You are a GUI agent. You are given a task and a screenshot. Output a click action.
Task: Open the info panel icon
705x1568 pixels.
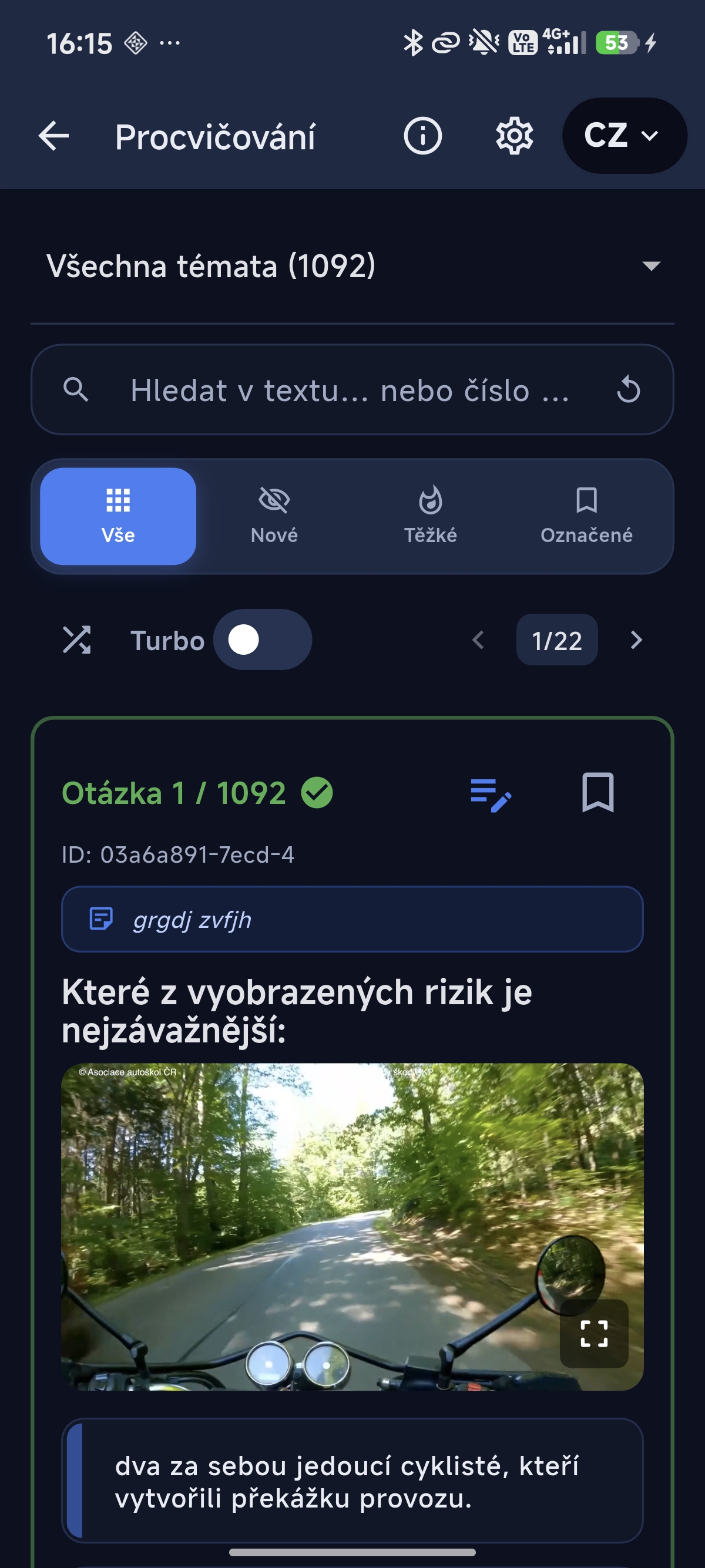tap(422, 136)
